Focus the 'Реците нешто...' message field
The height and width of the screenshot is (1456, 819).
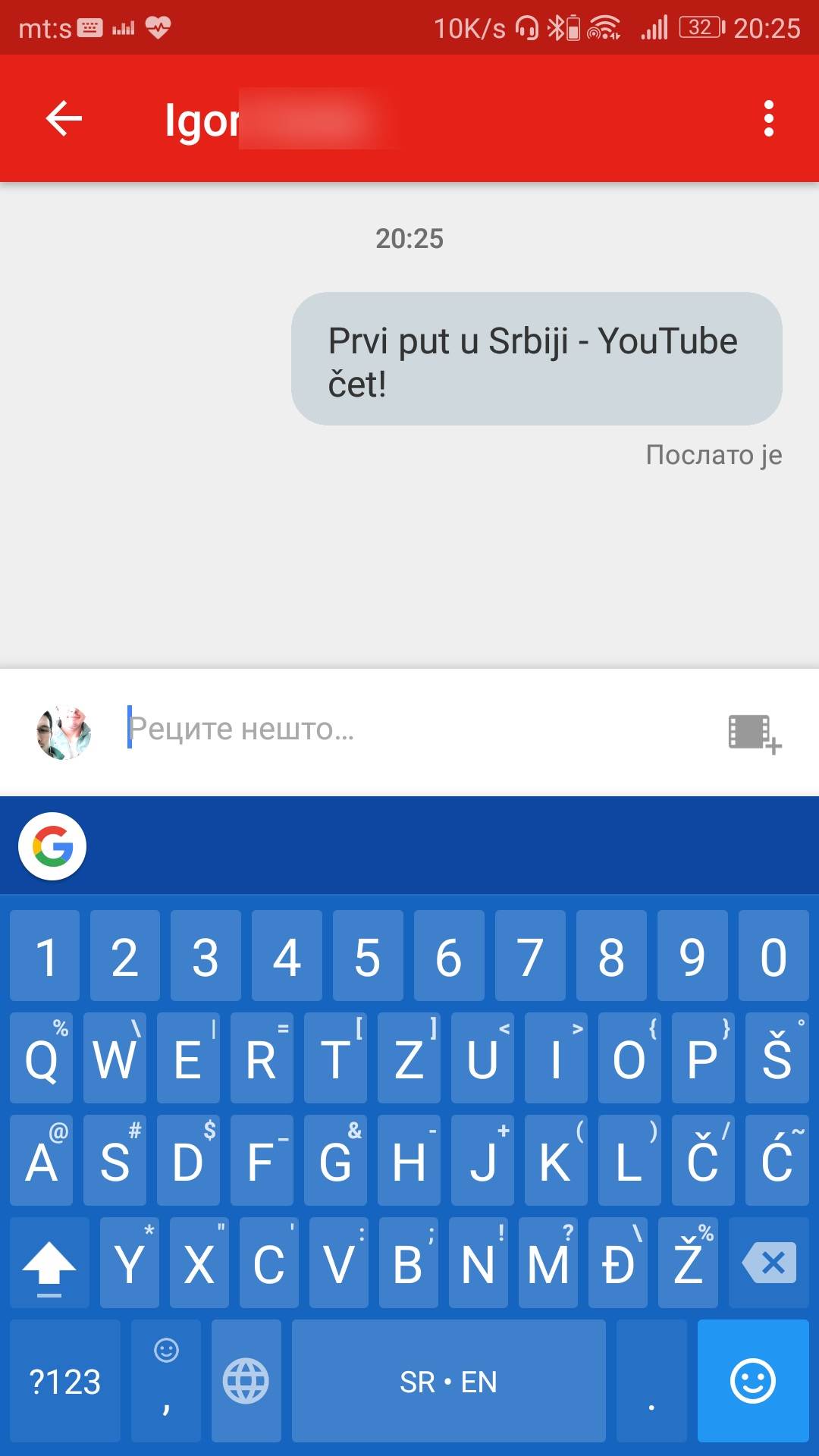click(409, 730)
